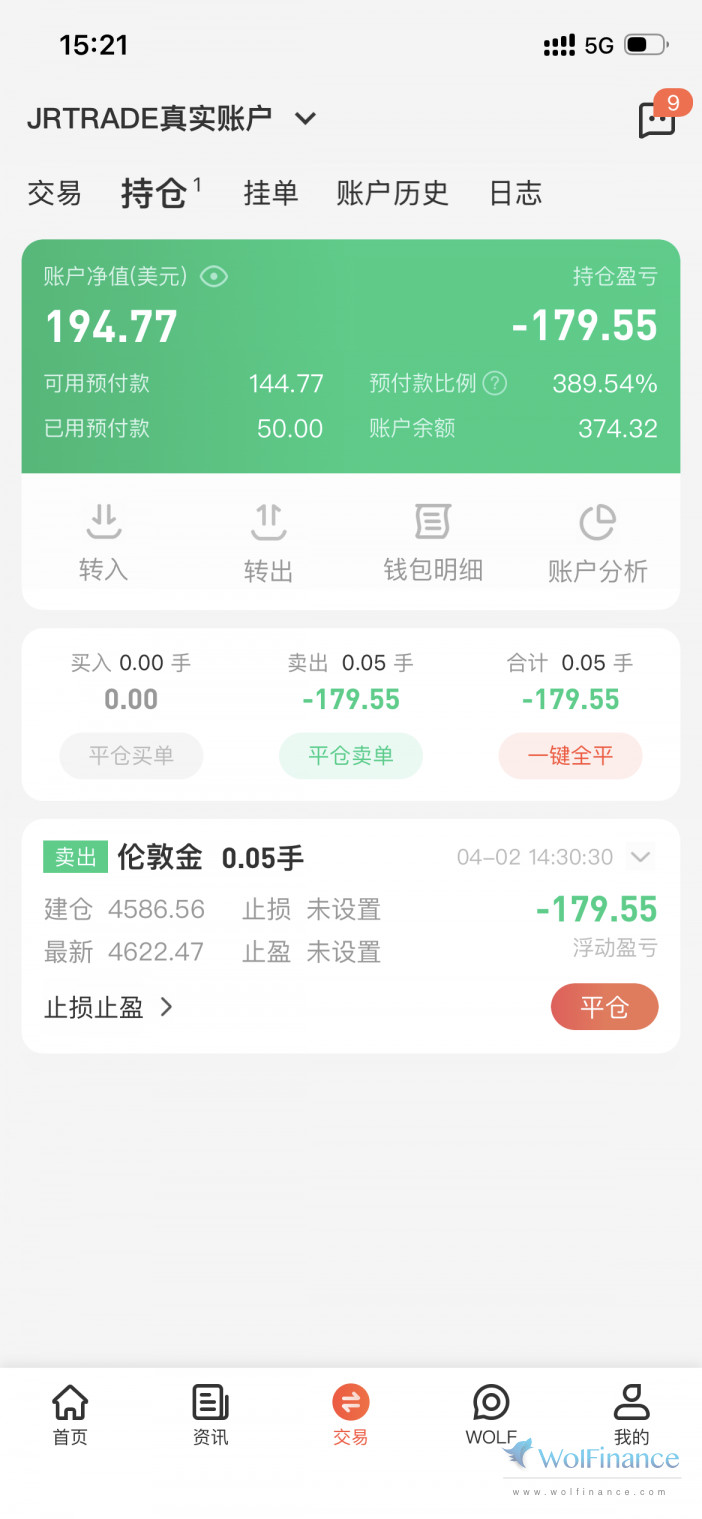Screen dimensions: 702x1519
Task: Open 钱包明细 wallet details
Action: tap(433, 542)
